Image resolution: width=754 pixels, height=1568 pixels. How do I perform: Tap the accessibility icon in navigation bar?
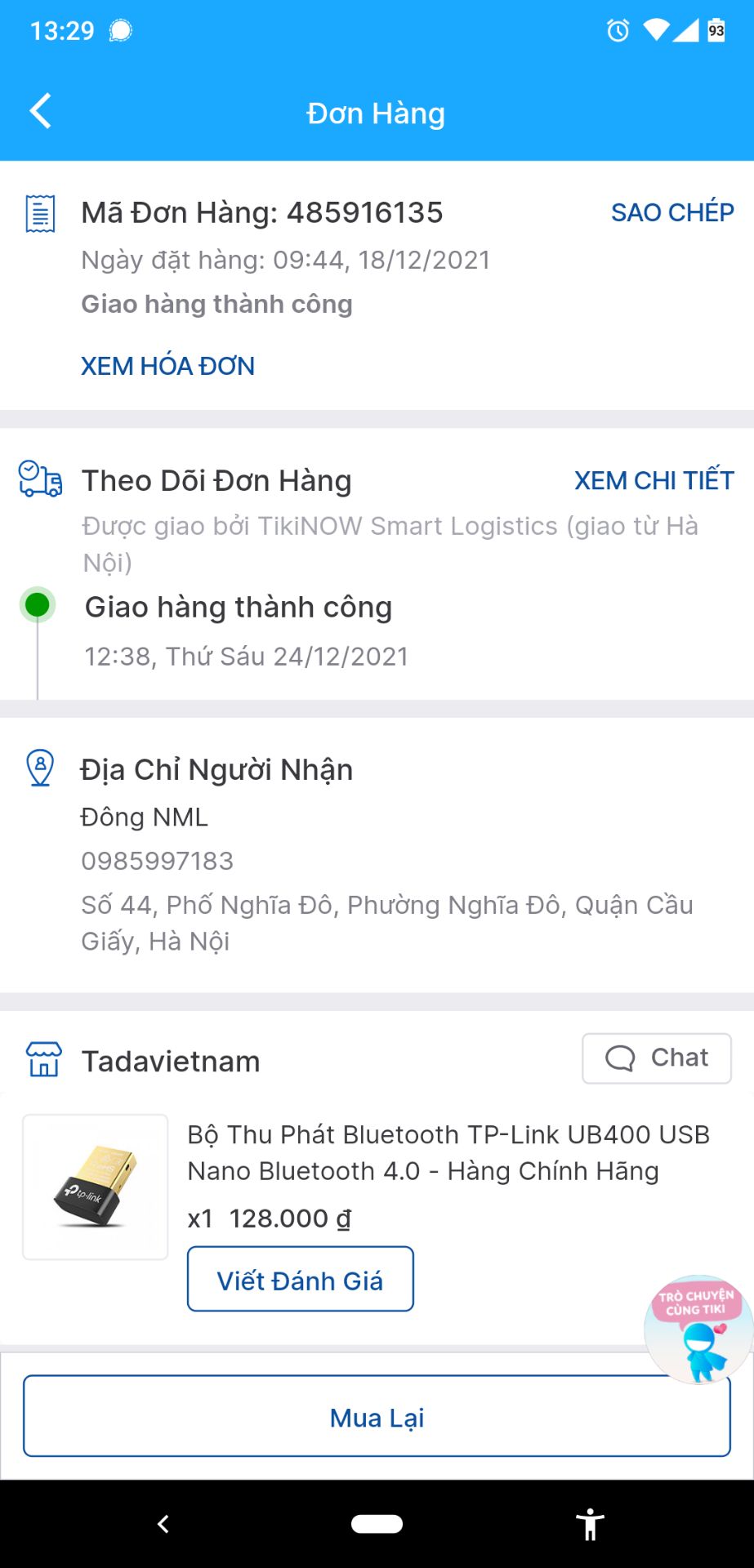(590, 1524)
